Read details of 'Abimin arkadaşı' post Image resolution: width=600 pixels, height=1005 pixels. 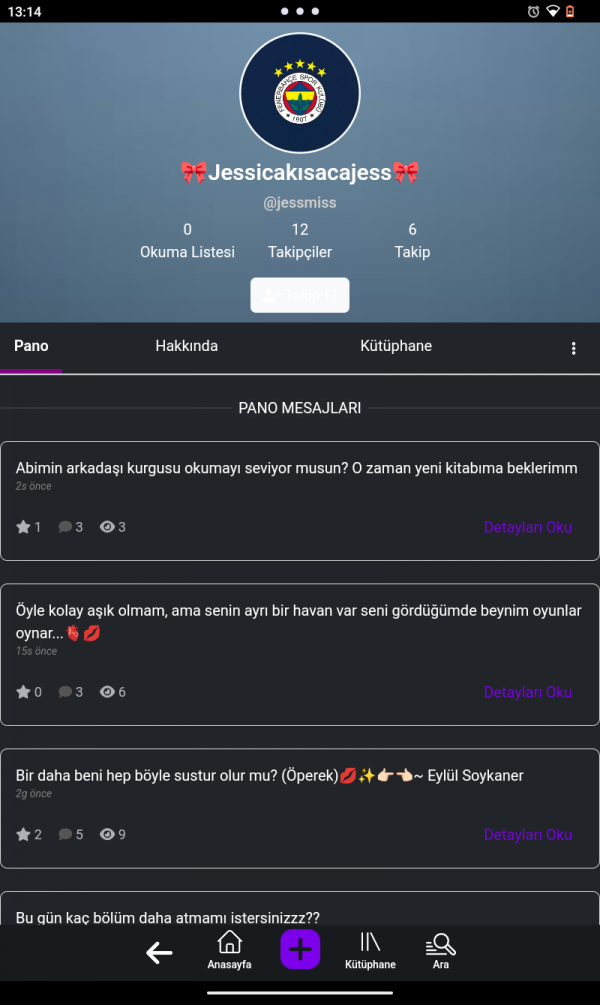[x=527, y=527]
